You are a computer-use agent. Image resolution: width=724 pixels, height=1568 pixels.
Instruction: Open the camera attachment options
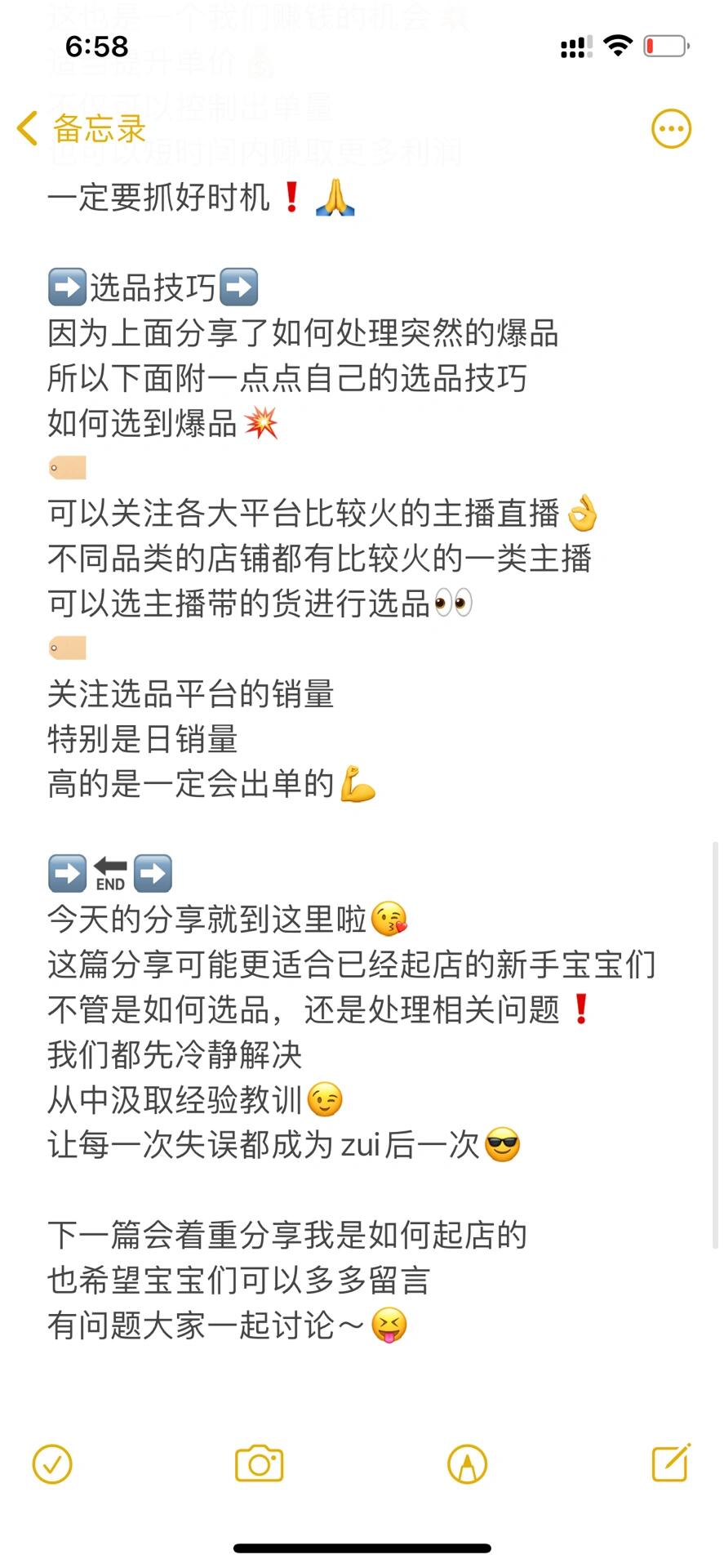[260, 1464]
